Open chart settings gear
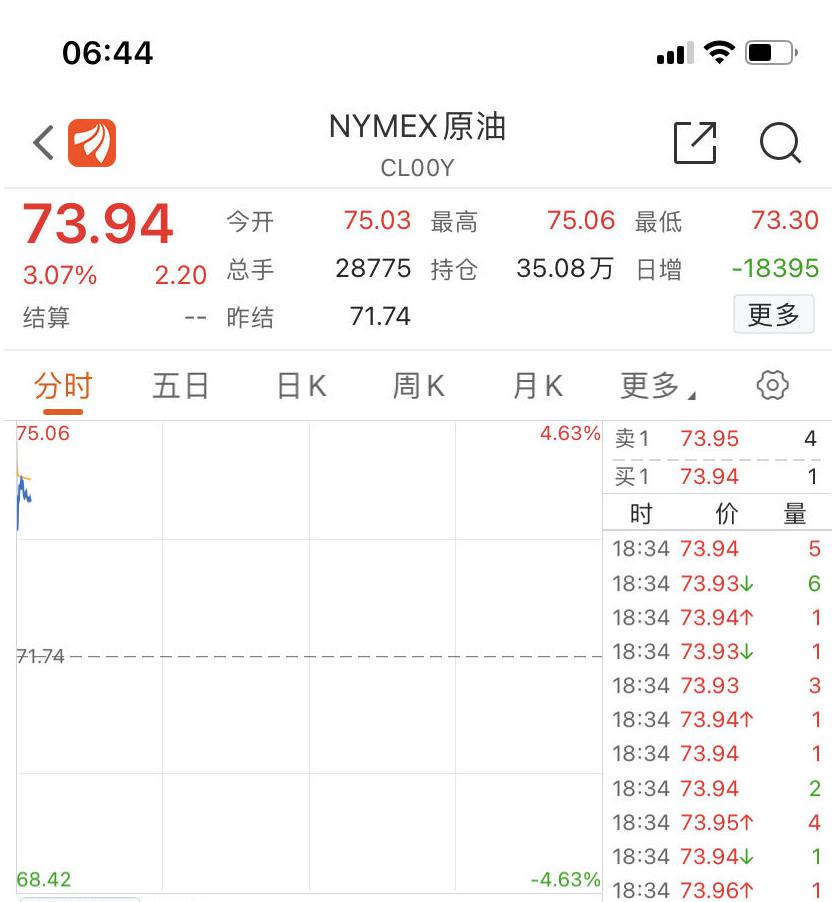The height and width of the screenshot is (902, 837). [773, 386]
